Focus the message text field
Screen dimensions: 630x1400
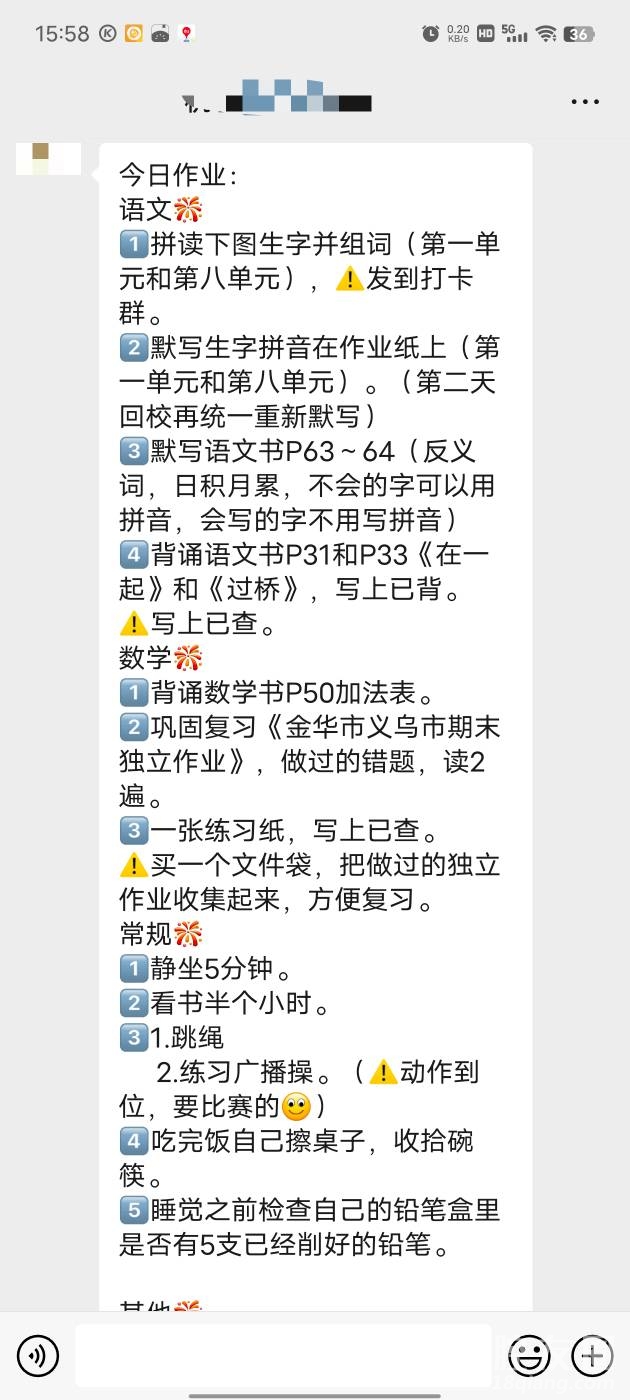pyautogui.click(x=283, y=1356)
